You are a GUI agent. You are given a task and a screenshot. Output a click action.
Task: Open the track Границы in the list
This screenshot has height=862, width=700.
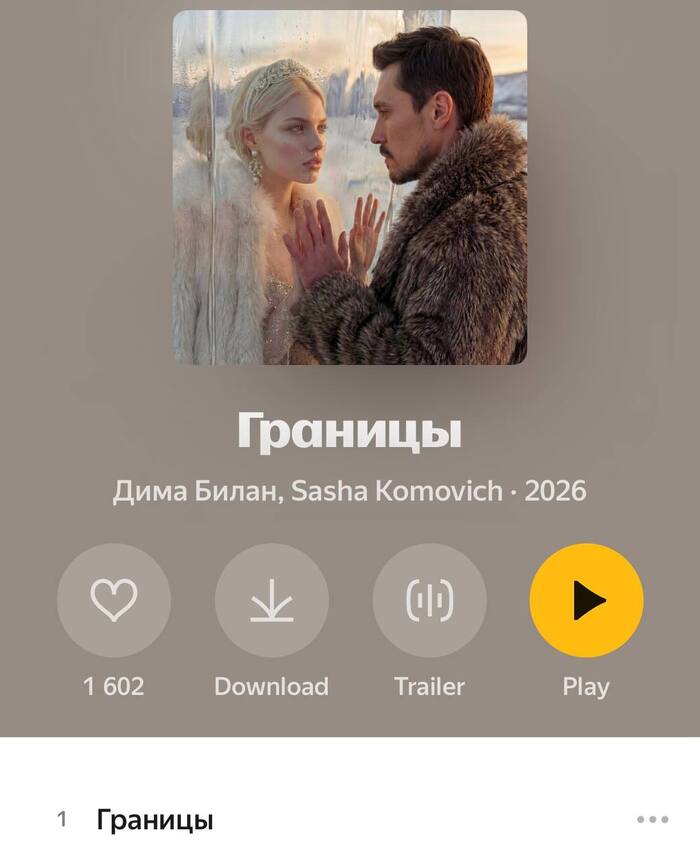(155, 820)
